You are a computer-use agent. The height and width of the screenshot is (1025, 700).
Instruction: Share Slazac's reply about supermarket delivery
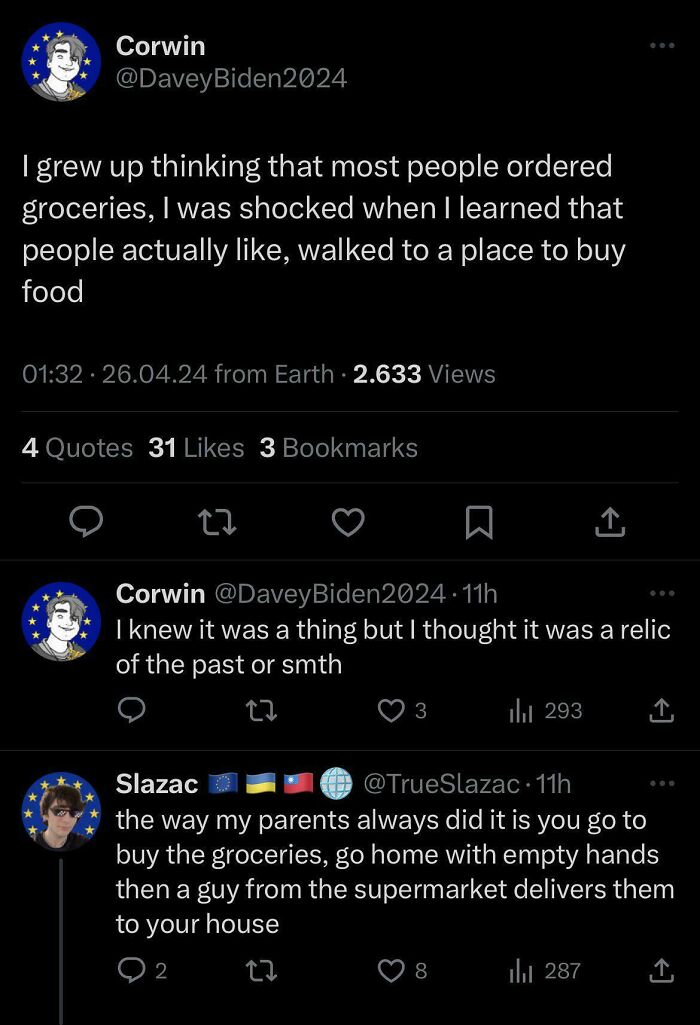661,970
